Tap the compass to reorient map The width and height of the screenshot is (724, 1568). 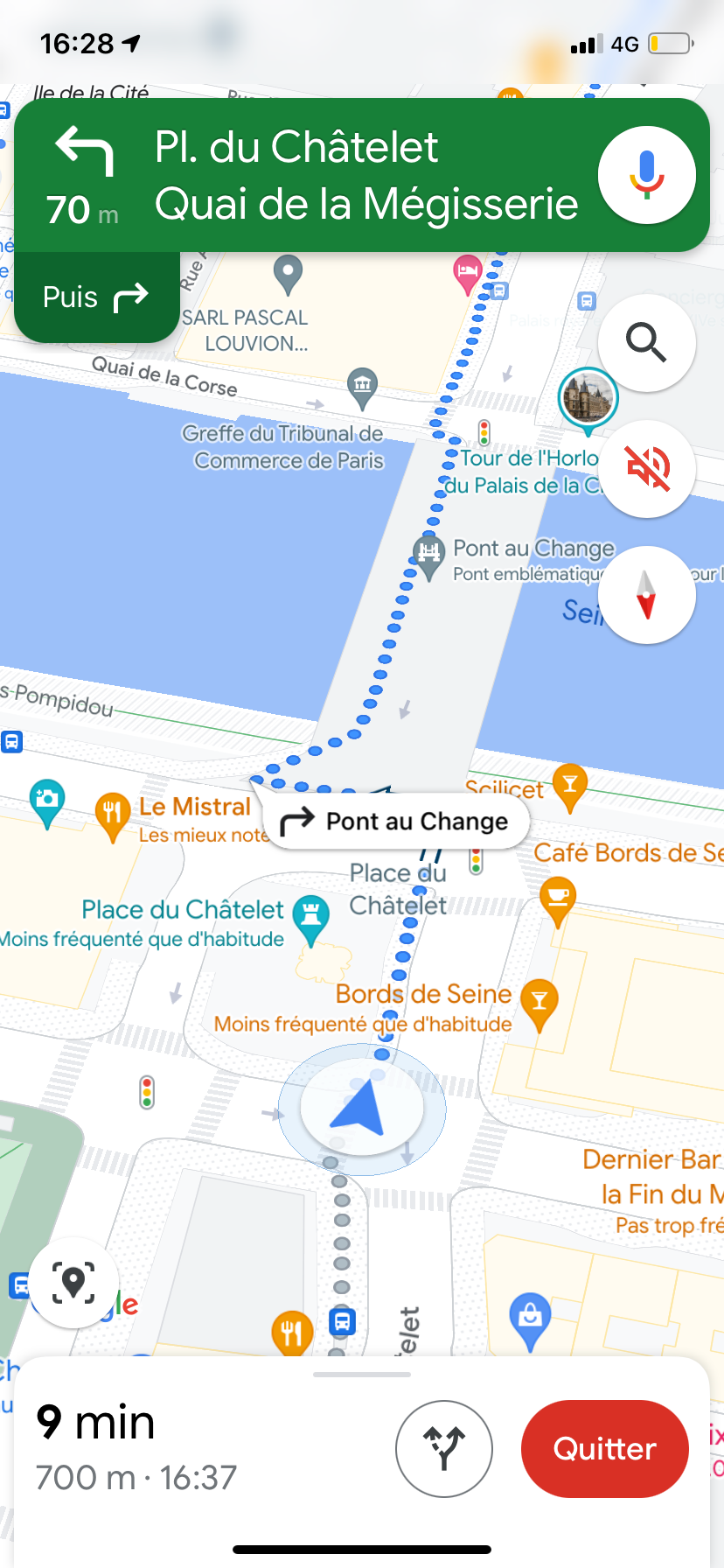point(646,595)
